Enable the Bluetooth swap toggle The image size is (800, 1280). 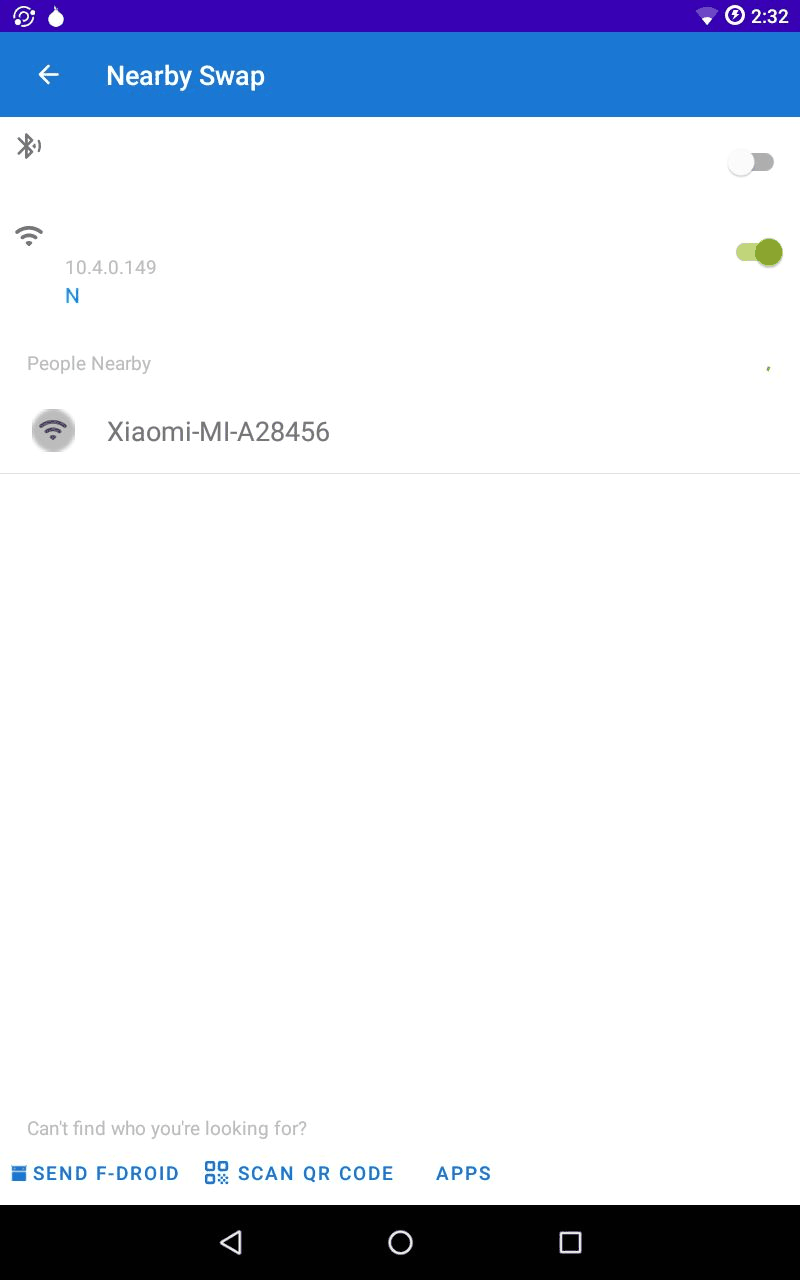(x=752, y=161)
